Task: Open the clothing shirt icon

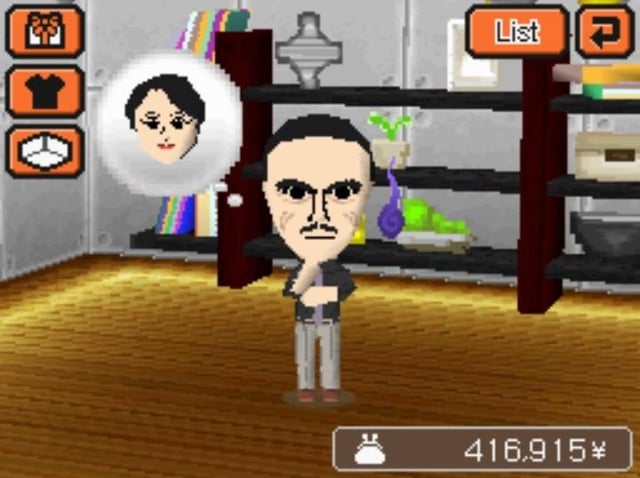Action: pos(45,91)
